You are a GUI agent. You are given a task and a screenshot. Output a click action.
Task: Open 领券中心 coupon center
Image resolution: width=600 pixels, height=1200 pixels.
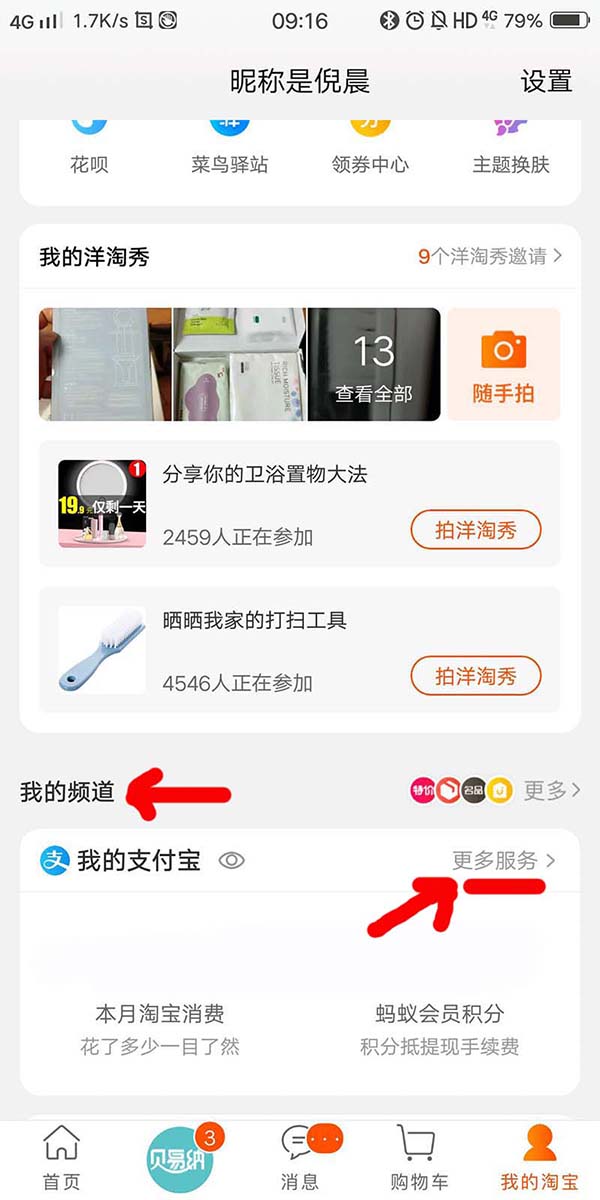coord(370,150)
